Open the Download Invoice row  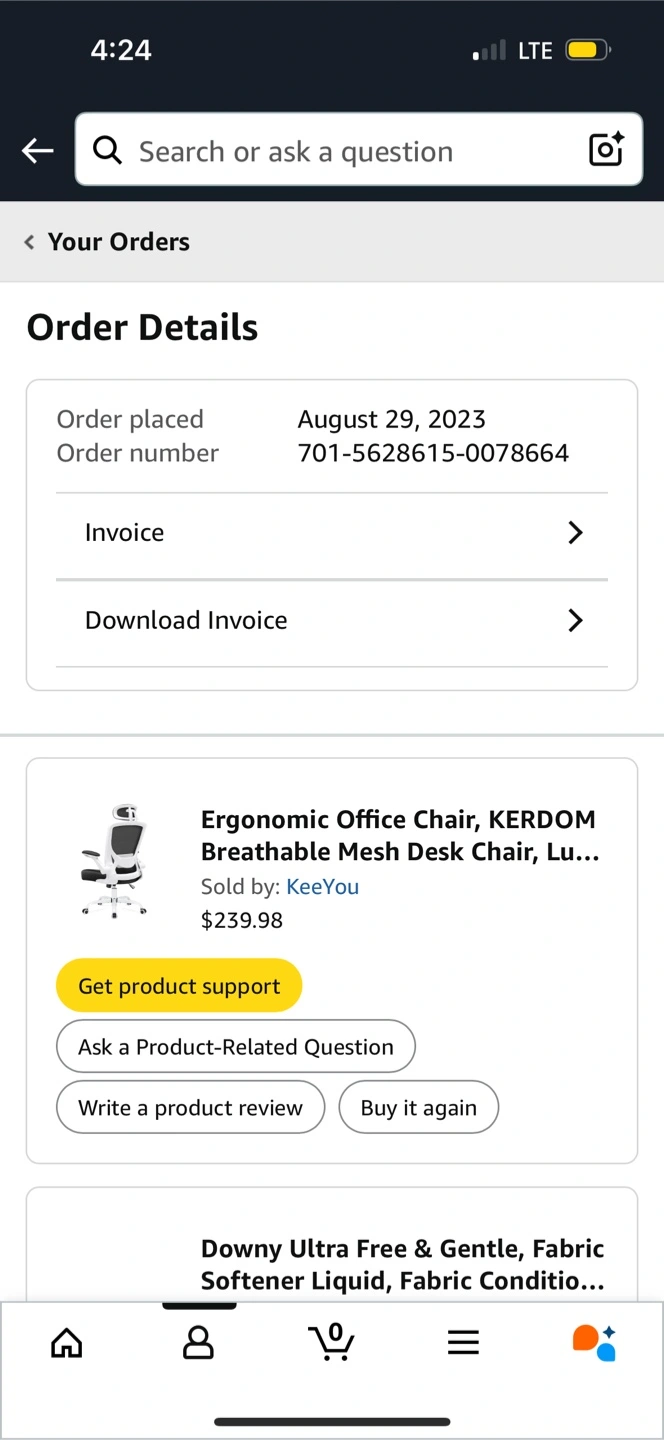332,621
